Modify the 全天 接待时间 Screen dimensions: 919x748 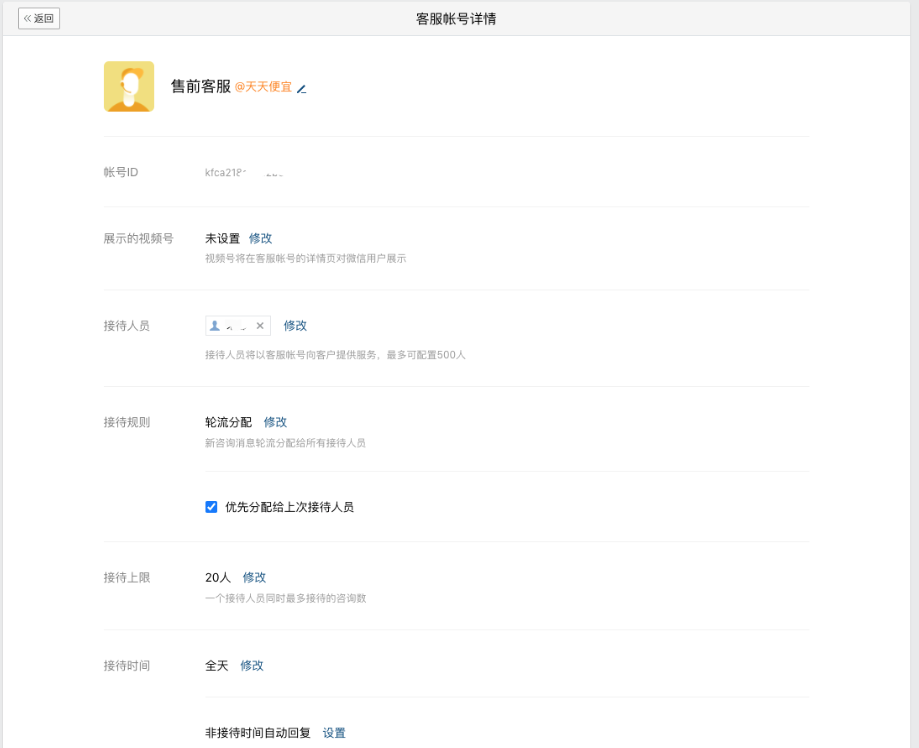(x=252, y=665)
